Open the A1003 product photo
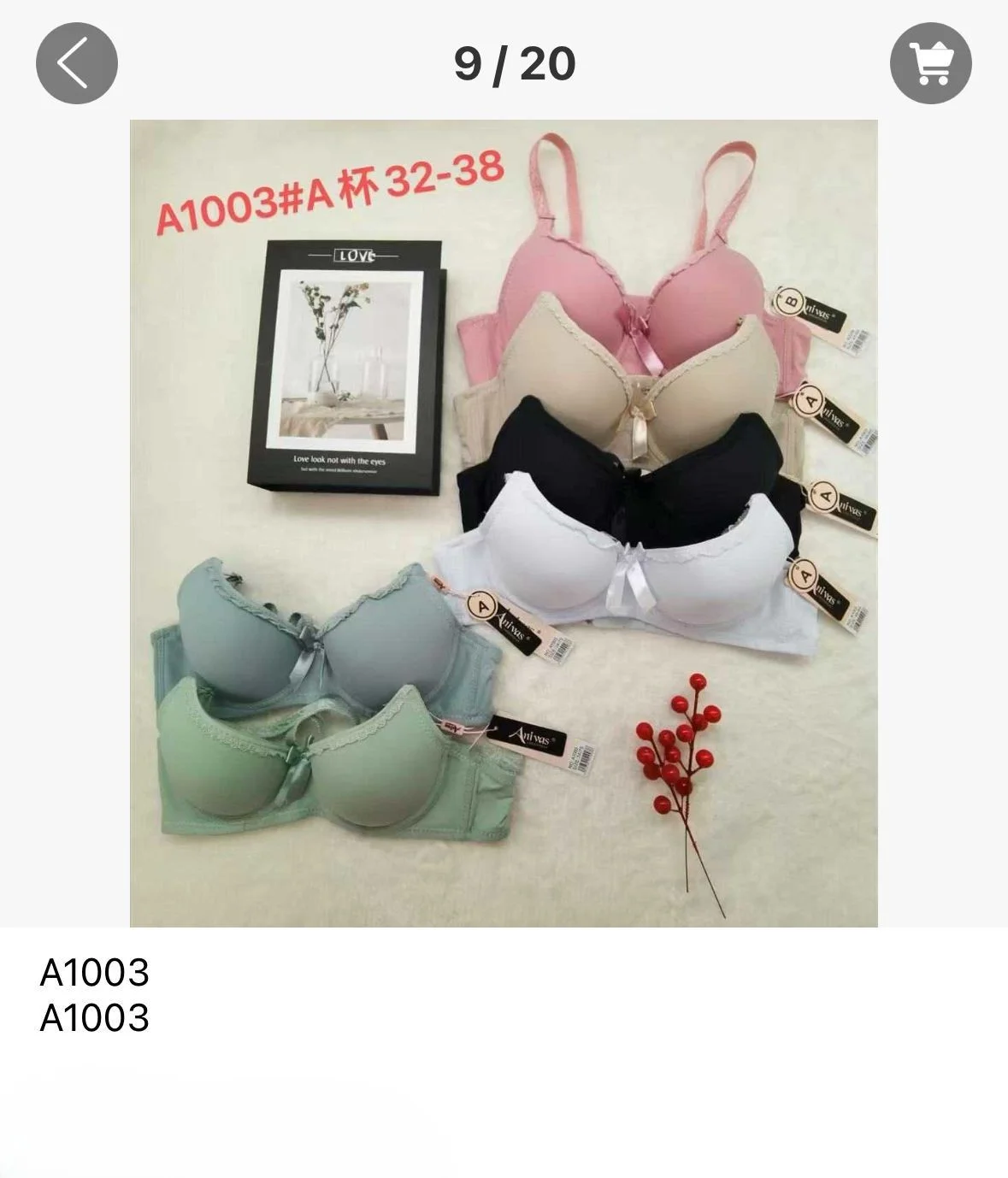The width and height of the screenshot is (1008, 1178). point(504,522)
